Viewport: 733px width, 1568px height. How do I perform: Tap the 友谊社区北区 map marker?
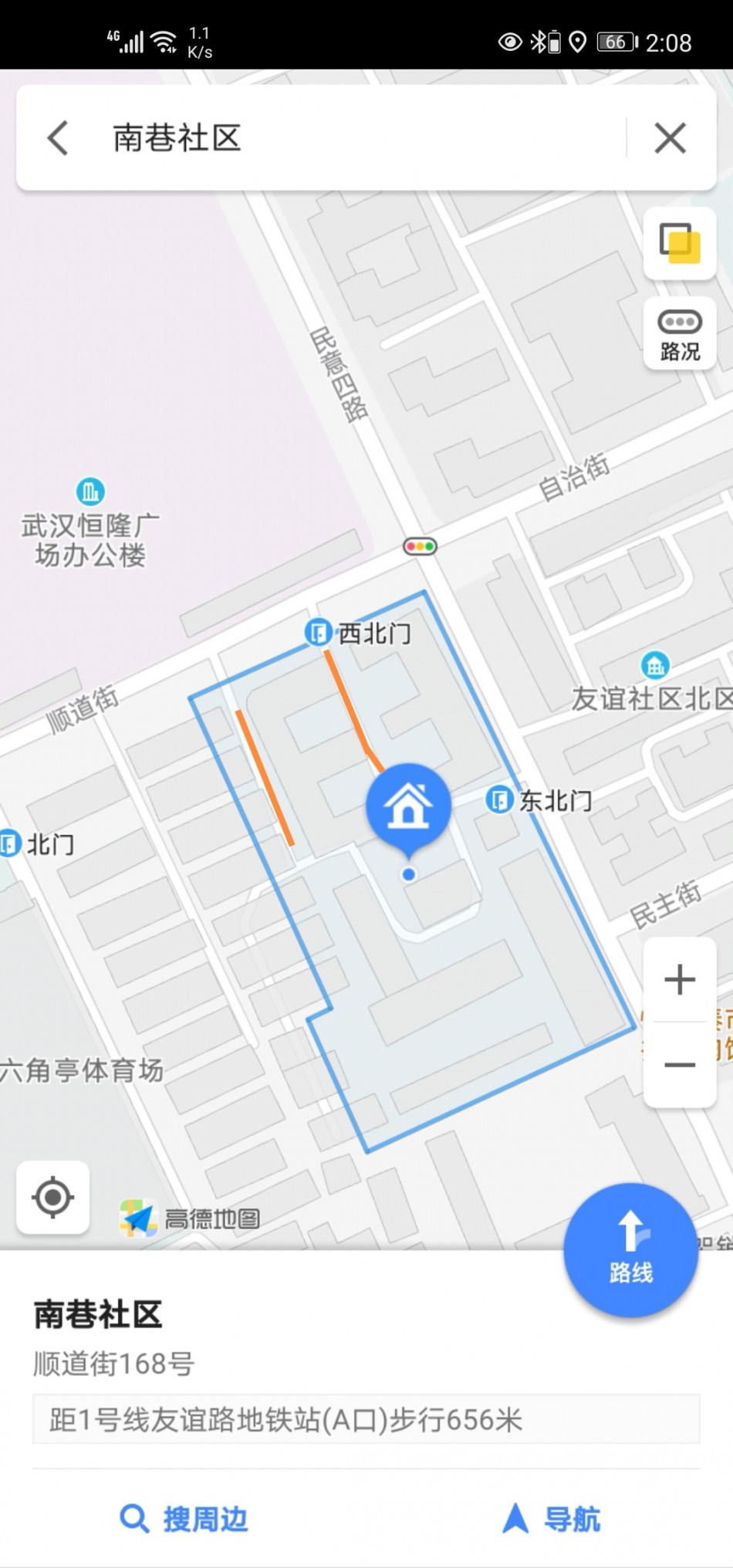pyautogui.click(x=655, y=664)
